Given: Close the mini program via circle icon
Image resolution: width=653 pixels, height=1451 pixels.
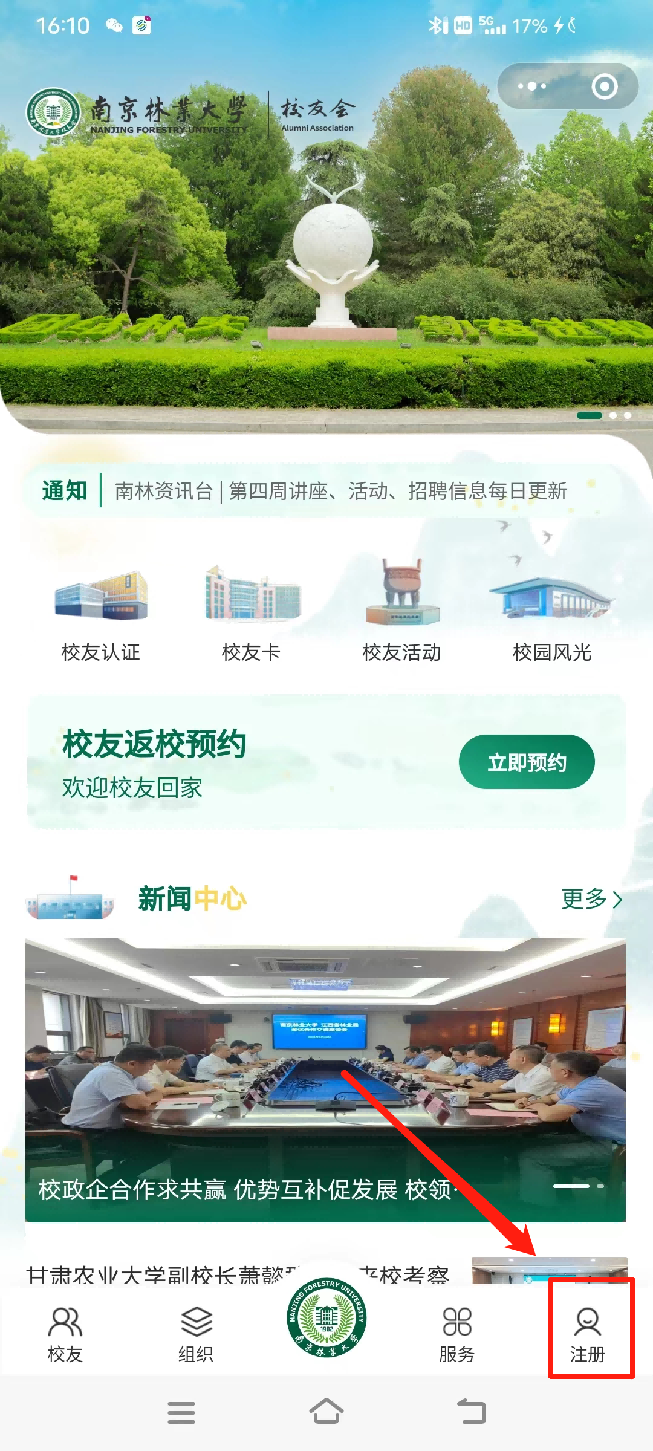Looking at the screenshot, I should (x=604, y=87).
